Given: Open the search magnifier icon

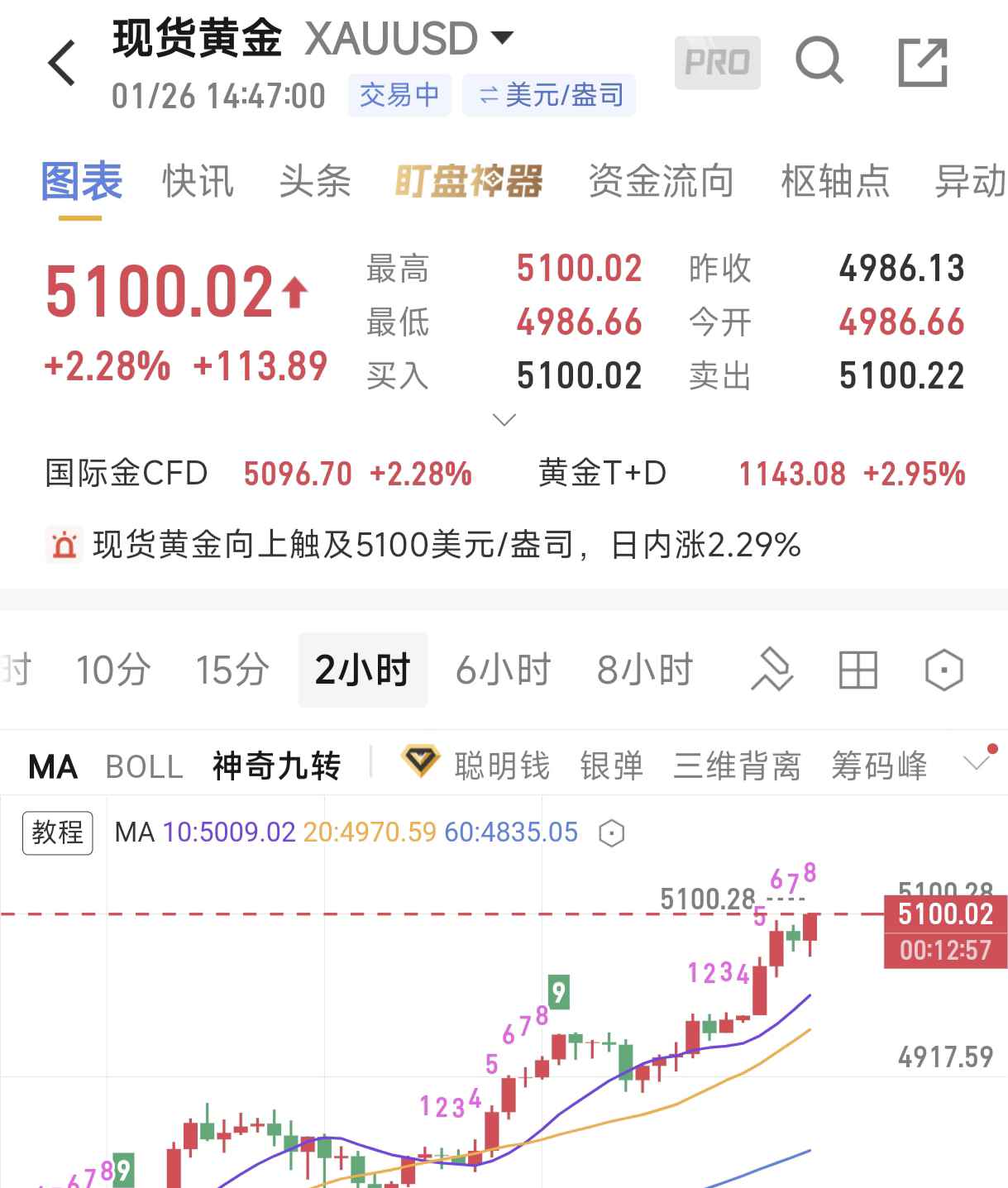Looking at the screenshot, I should point(819,61).
